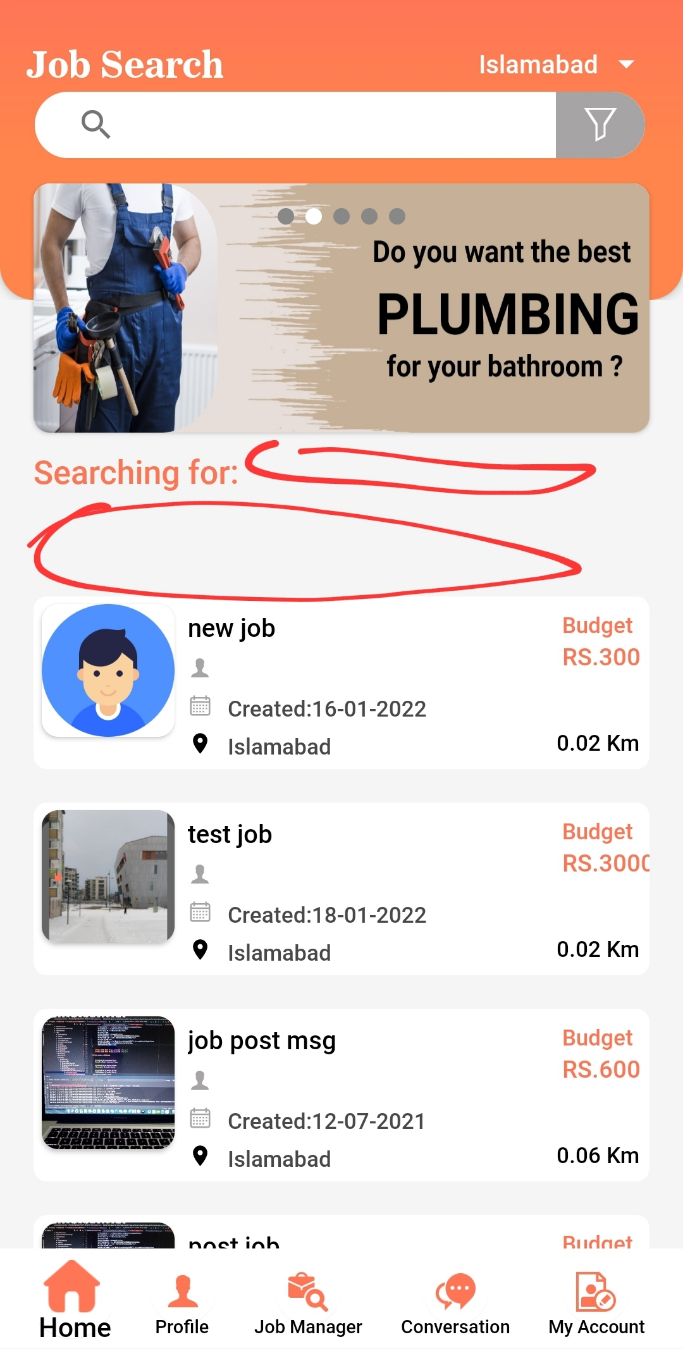
Task: View the "test job" listing
Action: 341,889
